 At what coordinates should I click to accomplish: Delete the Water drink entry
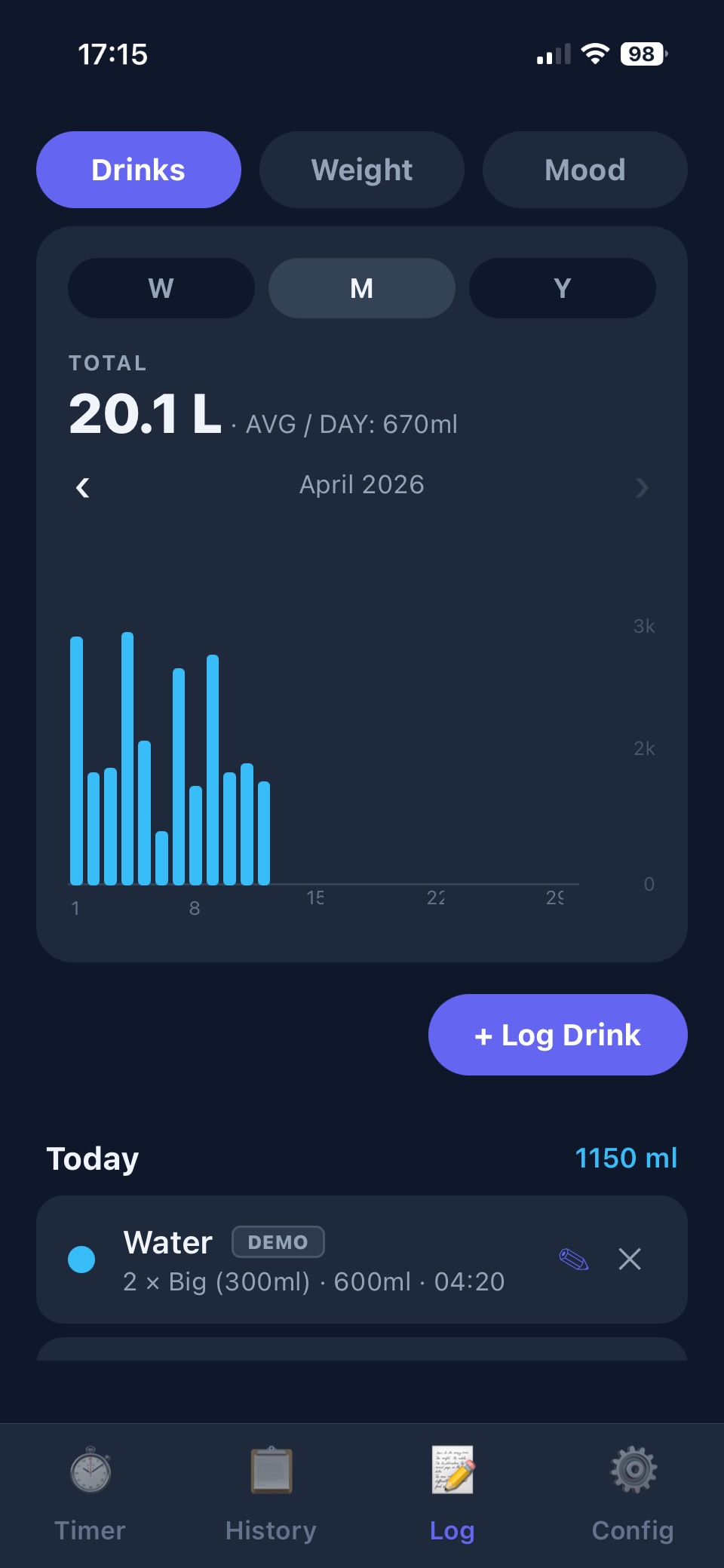(x=630, y=1259)
